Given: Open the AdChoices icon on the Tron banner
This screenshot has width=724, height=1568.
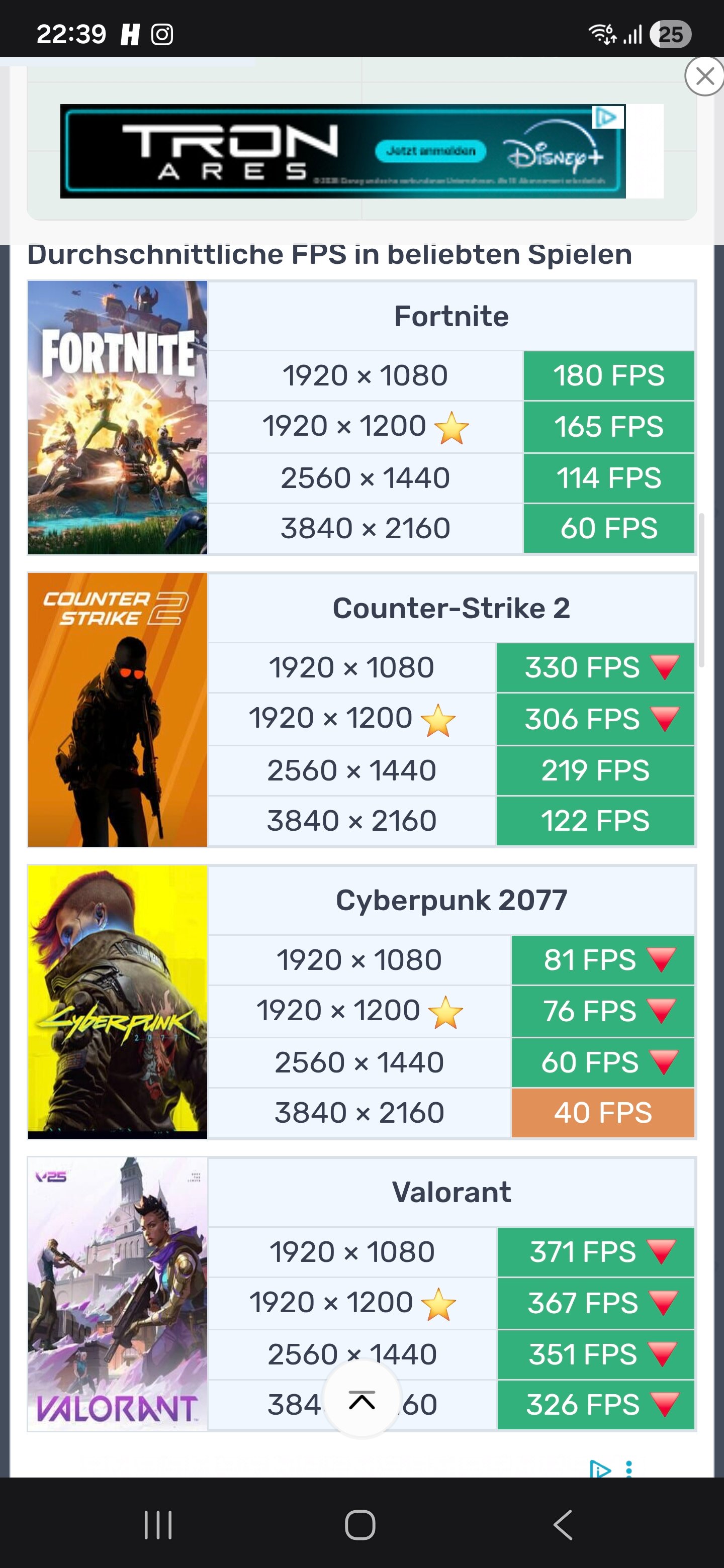Looking at the screenshot, I should (608, 117).
